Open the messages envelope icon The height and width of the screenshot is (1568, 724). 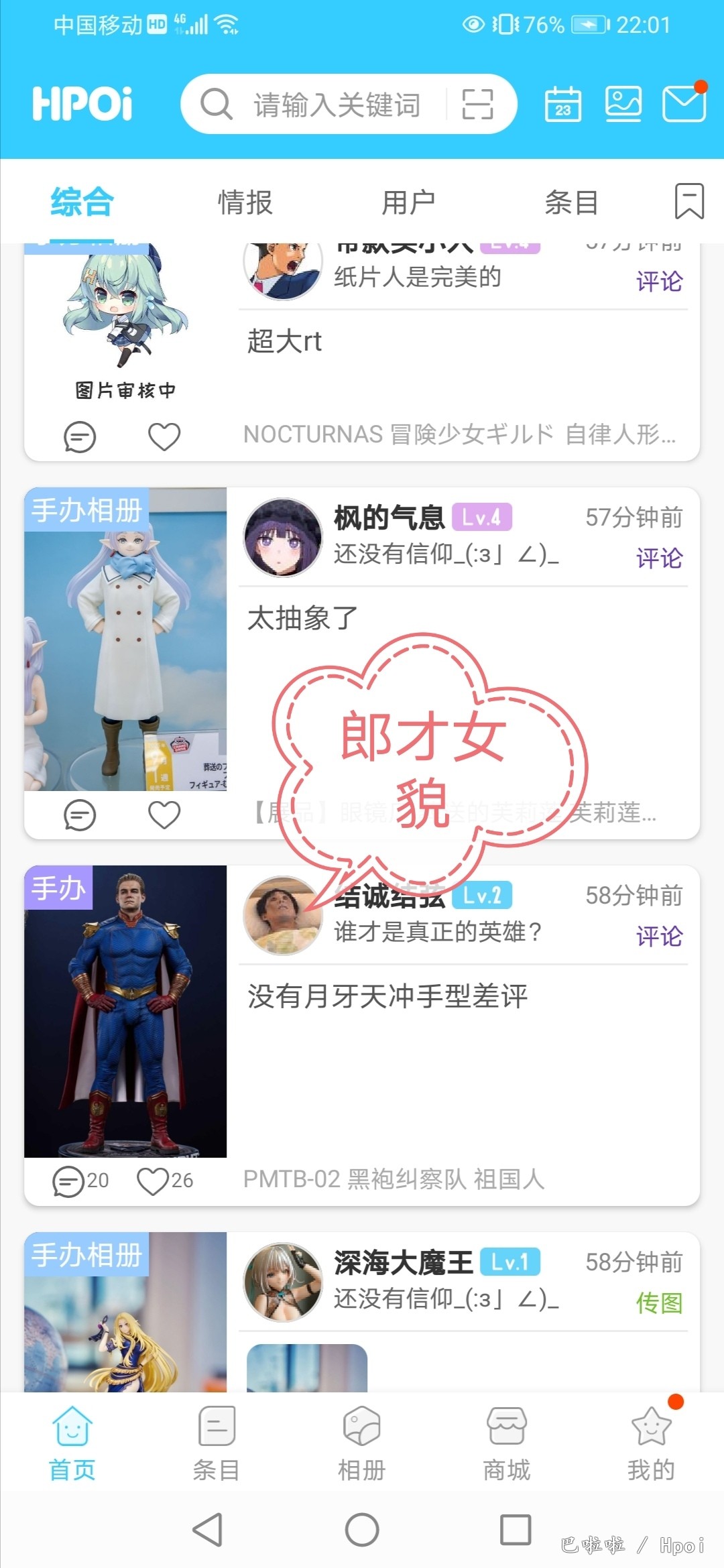point(684,104)
